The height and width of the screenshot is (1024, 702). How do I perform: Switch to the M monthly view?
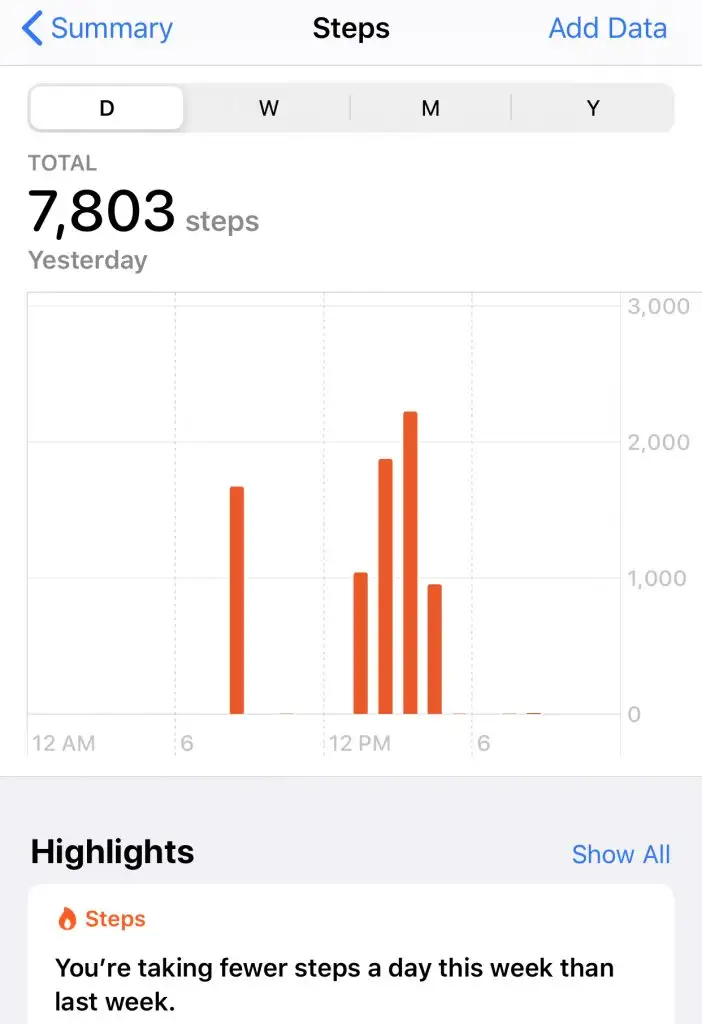[x=430, y=108]
